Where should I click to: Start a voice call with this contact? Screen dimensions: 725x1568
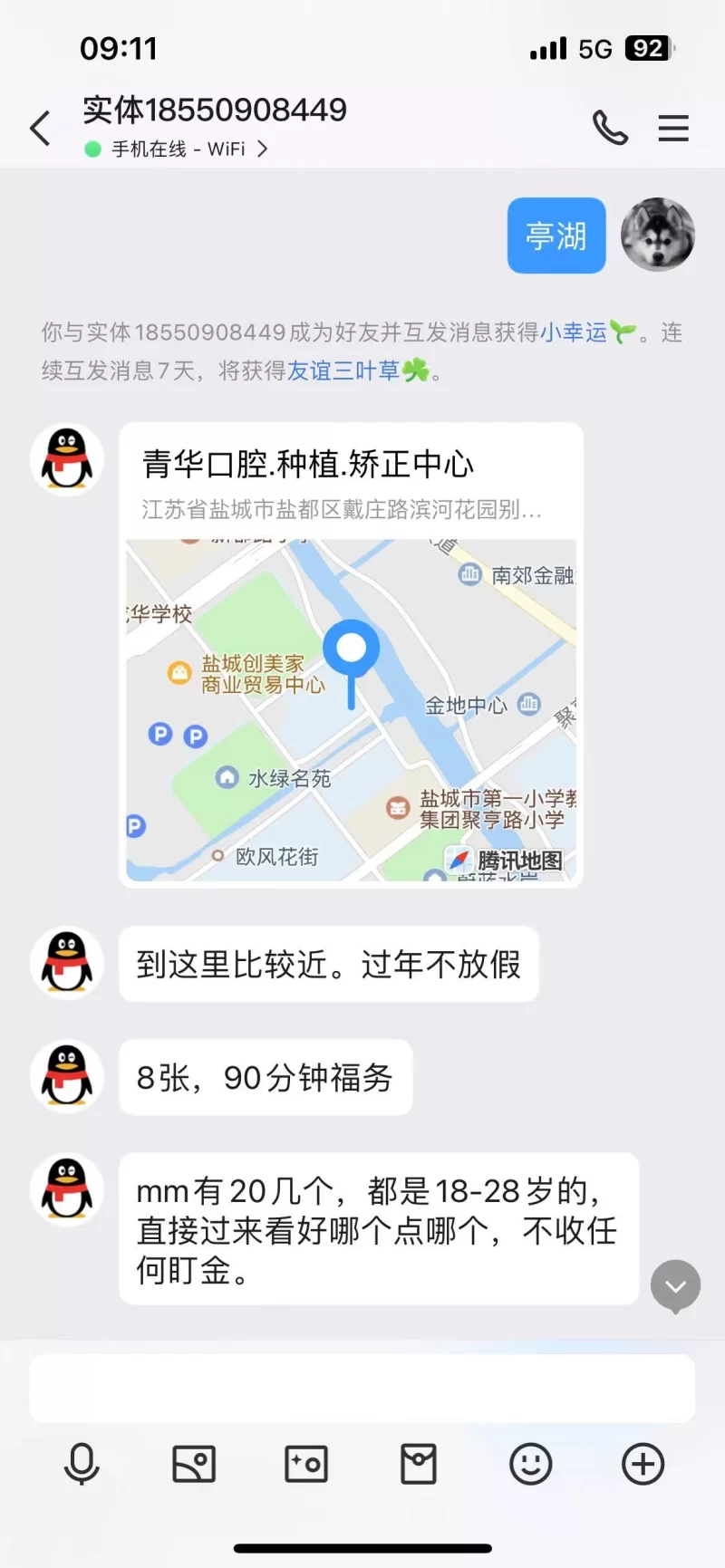610,128
